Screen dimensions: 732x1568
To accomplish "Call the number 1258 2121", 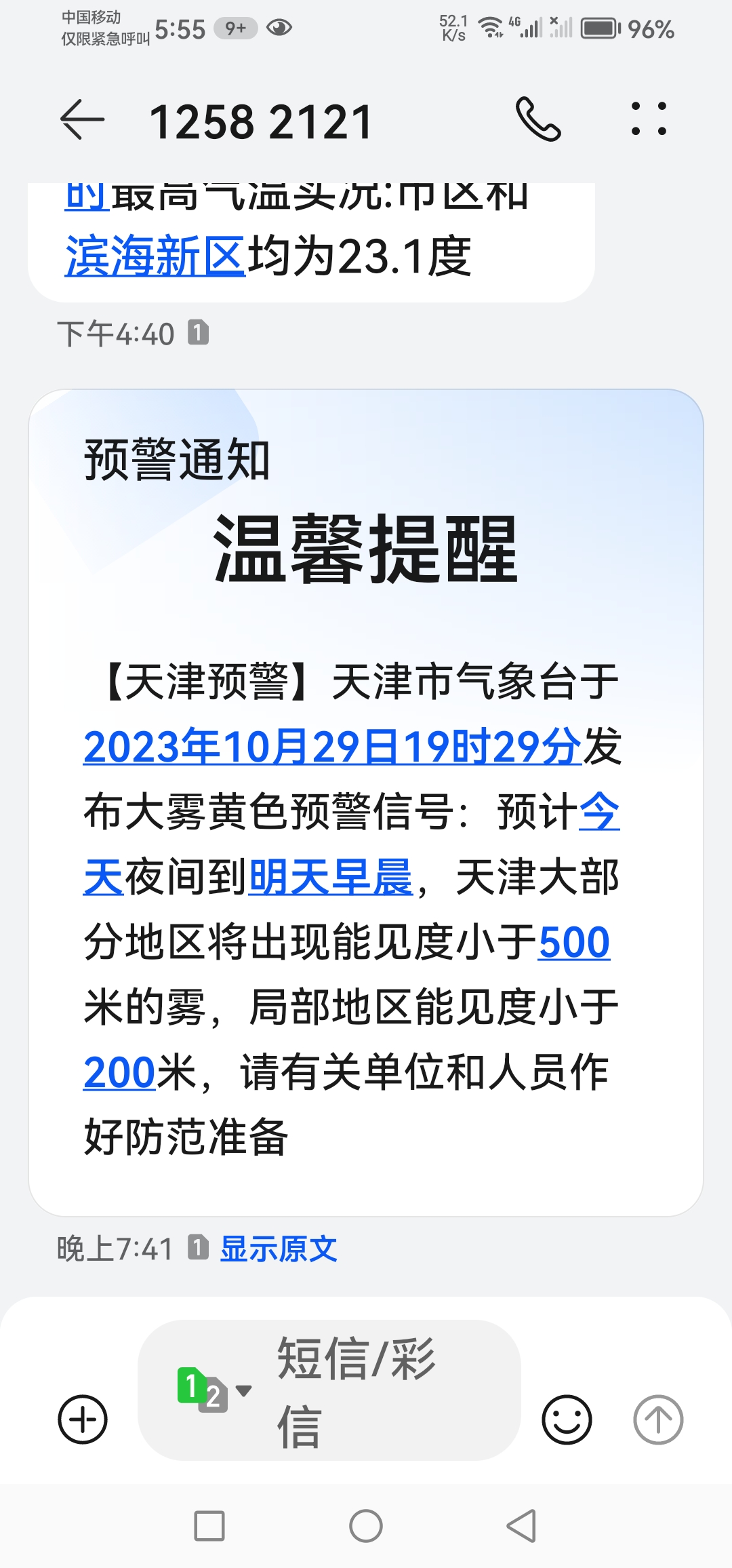I will [x=538, y=119].
